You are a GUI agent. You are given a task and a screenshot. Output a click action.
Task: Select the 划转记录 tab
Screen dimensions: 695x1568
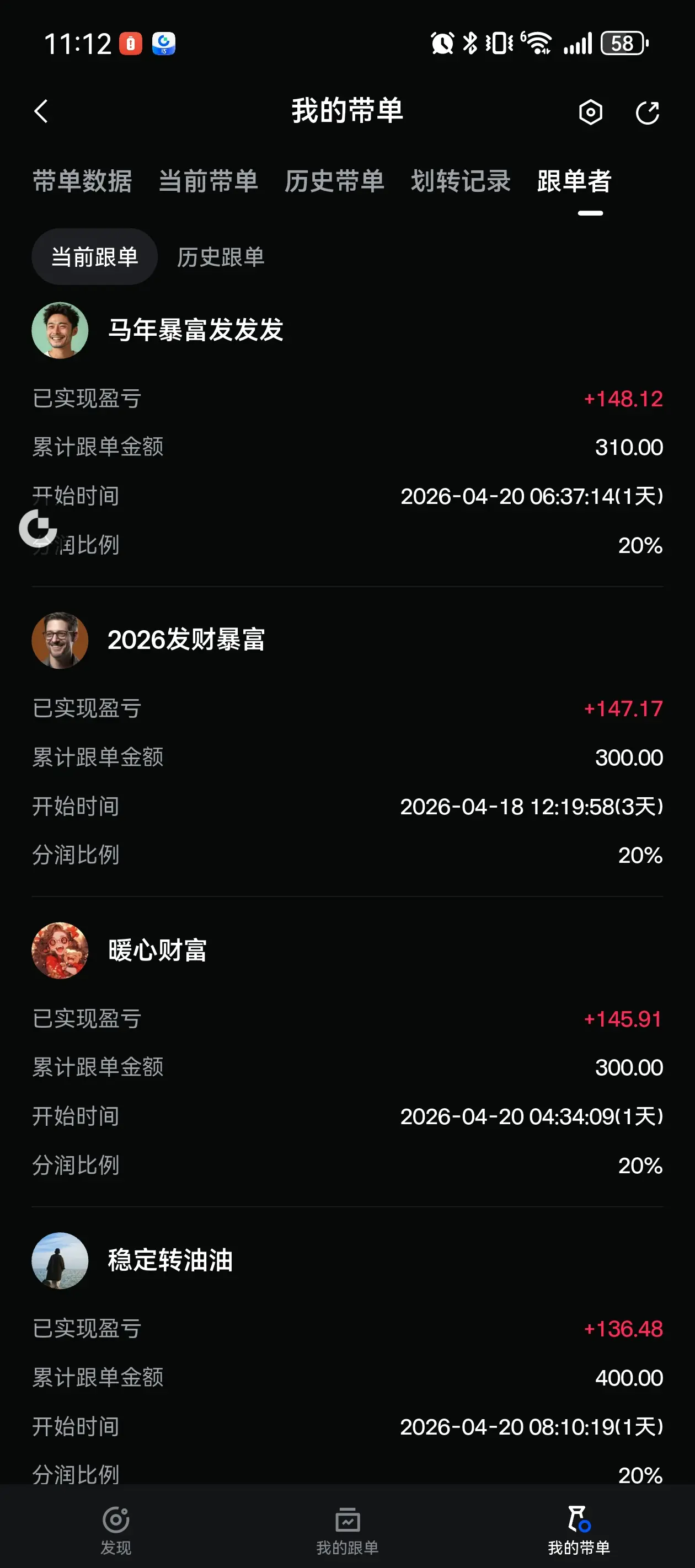(461, 181)
